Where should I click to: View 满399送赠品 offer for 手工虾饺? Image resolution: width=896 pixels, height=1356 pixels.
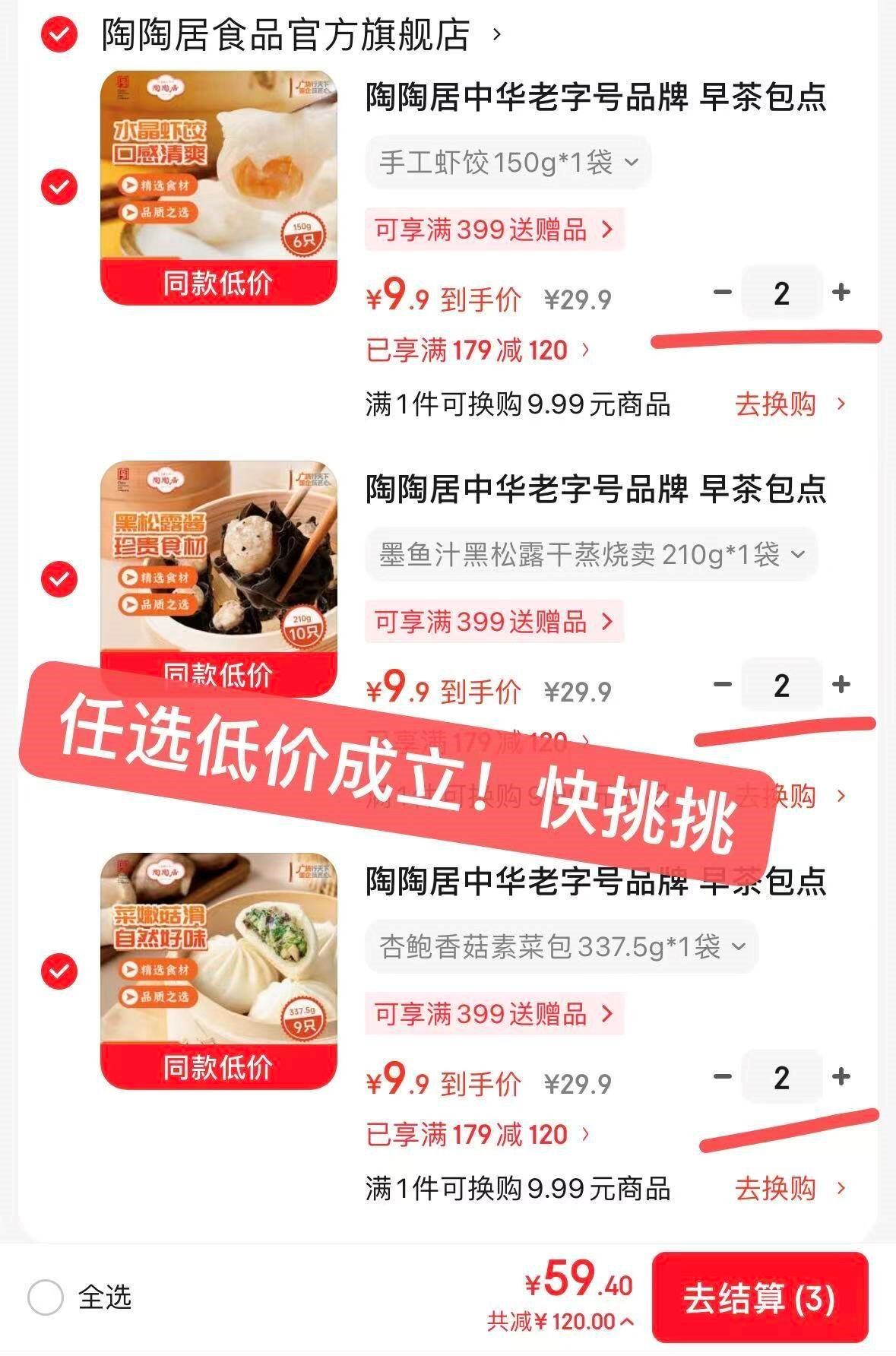point(494,229)
